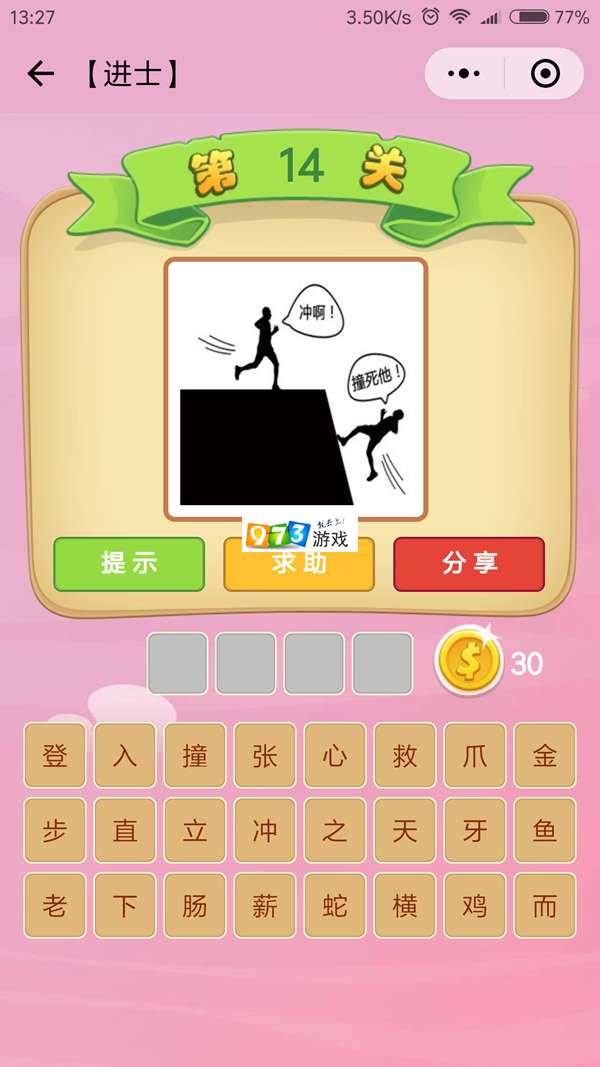Select the character 之
This screenshot has height=1067, width=600.
[x=335, y=830]
